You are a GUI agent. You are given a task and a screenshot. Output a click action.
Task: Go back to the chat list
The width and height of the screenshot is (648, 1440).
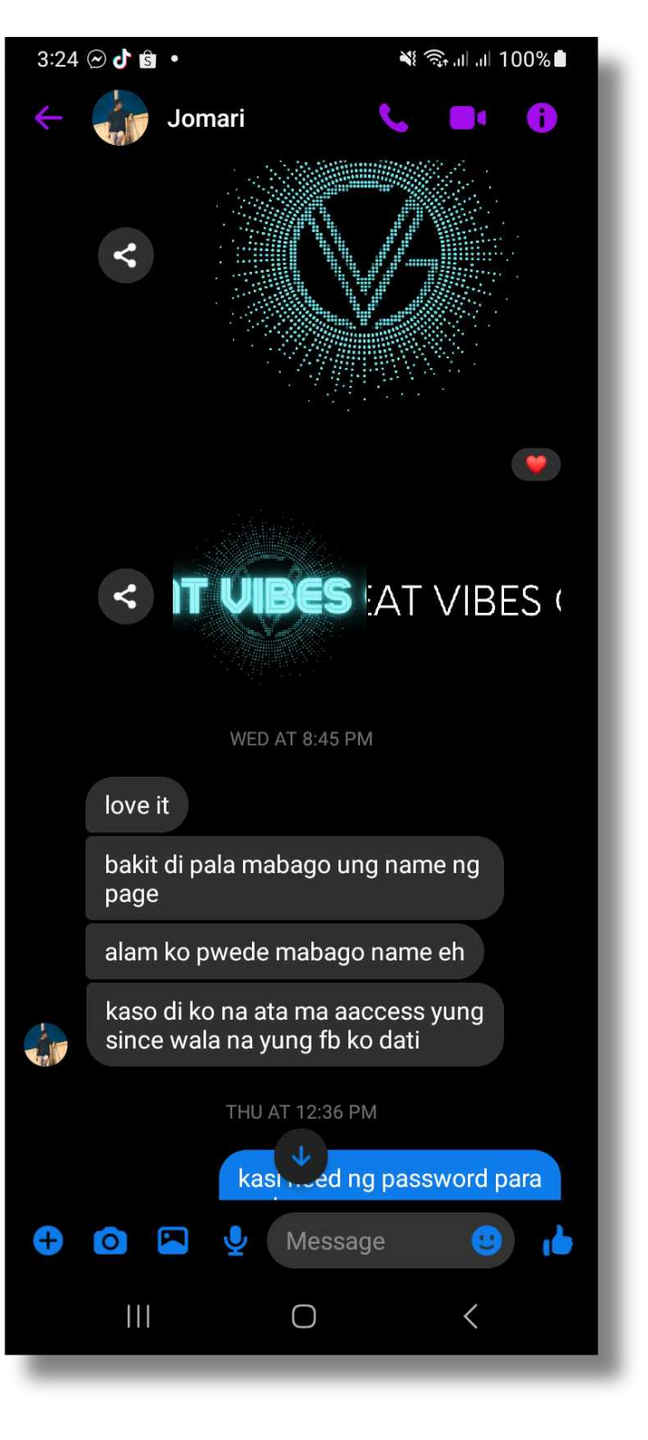pyautogui.click(x=48, y=118)
